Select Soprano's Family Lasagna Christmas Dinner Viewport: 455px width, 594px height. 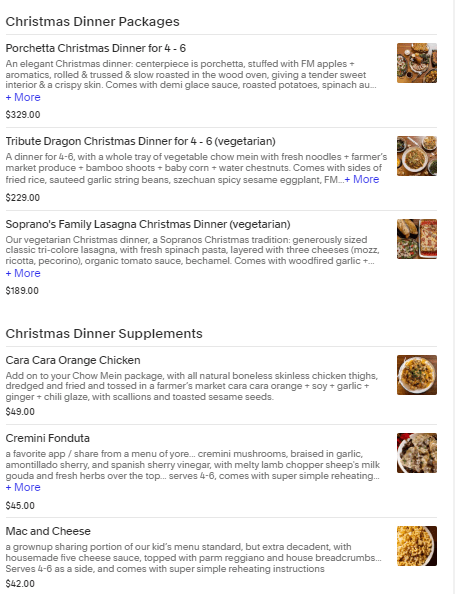coord(148,224)
